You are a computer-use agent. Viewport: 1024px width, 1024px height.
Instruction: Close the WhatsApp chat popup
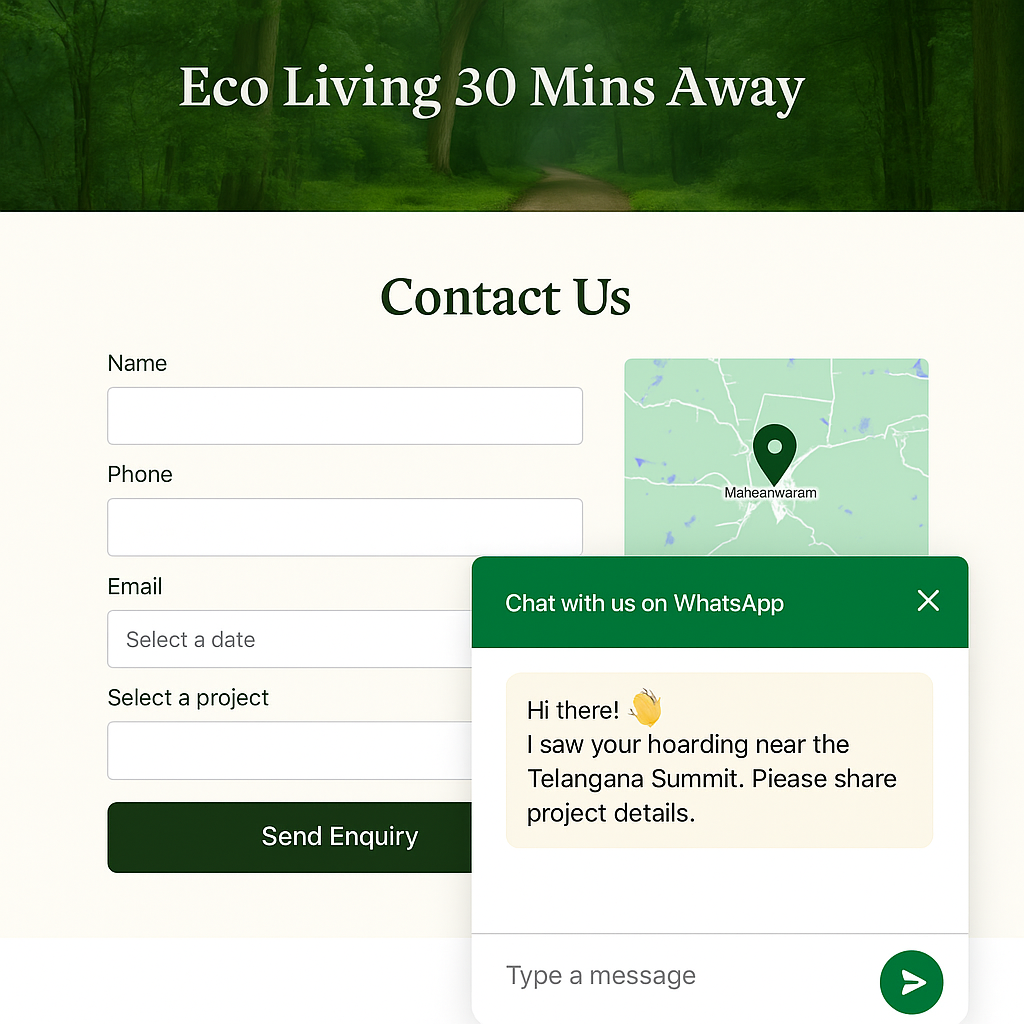tap(928, 600)
